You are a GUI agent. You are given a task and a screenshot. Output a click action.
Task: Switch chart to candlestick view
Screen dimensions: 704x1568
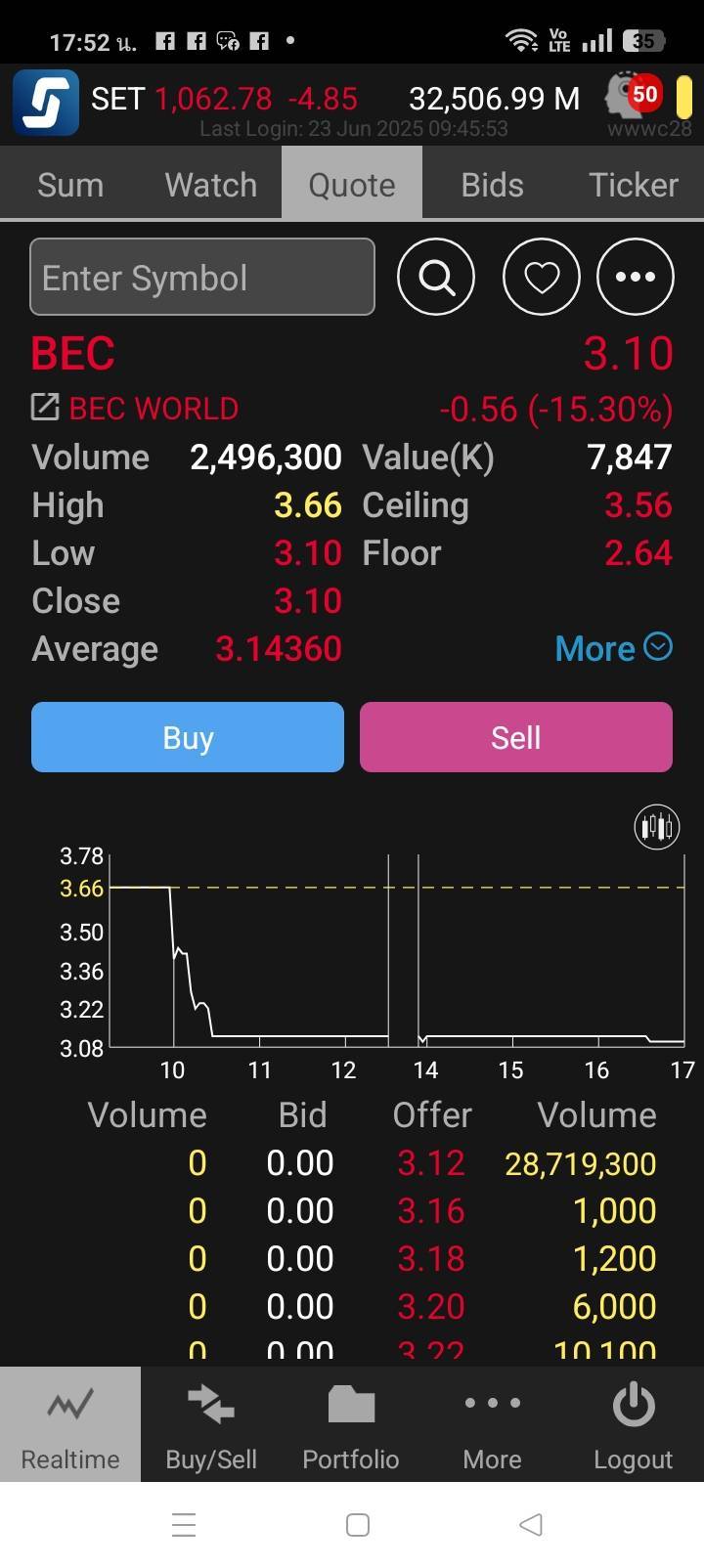coord(657,827)
